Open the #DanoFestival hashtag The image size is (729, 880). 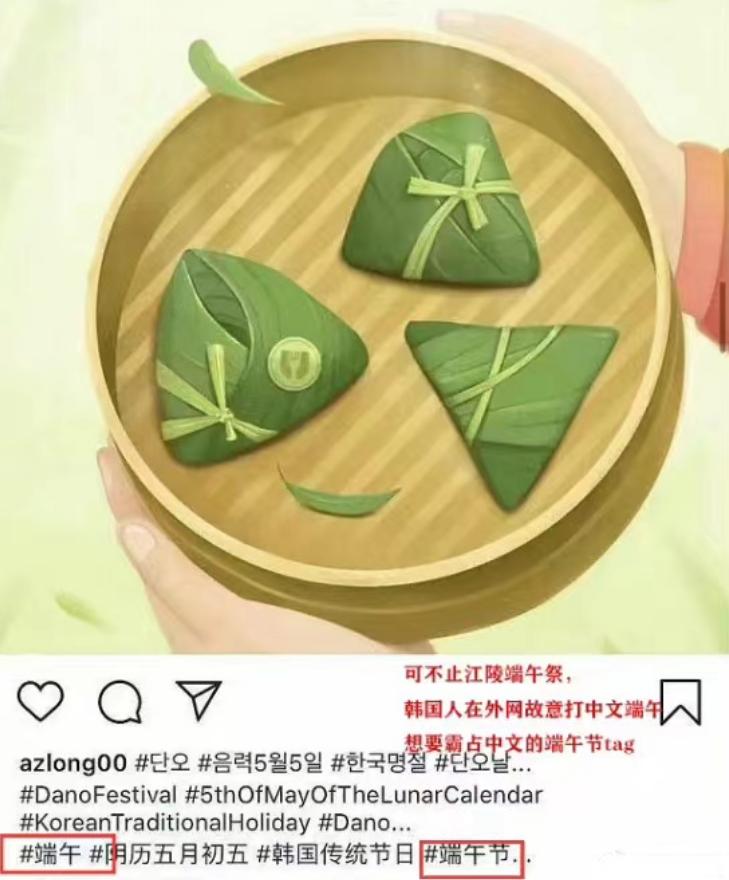(x=83, y=796)
